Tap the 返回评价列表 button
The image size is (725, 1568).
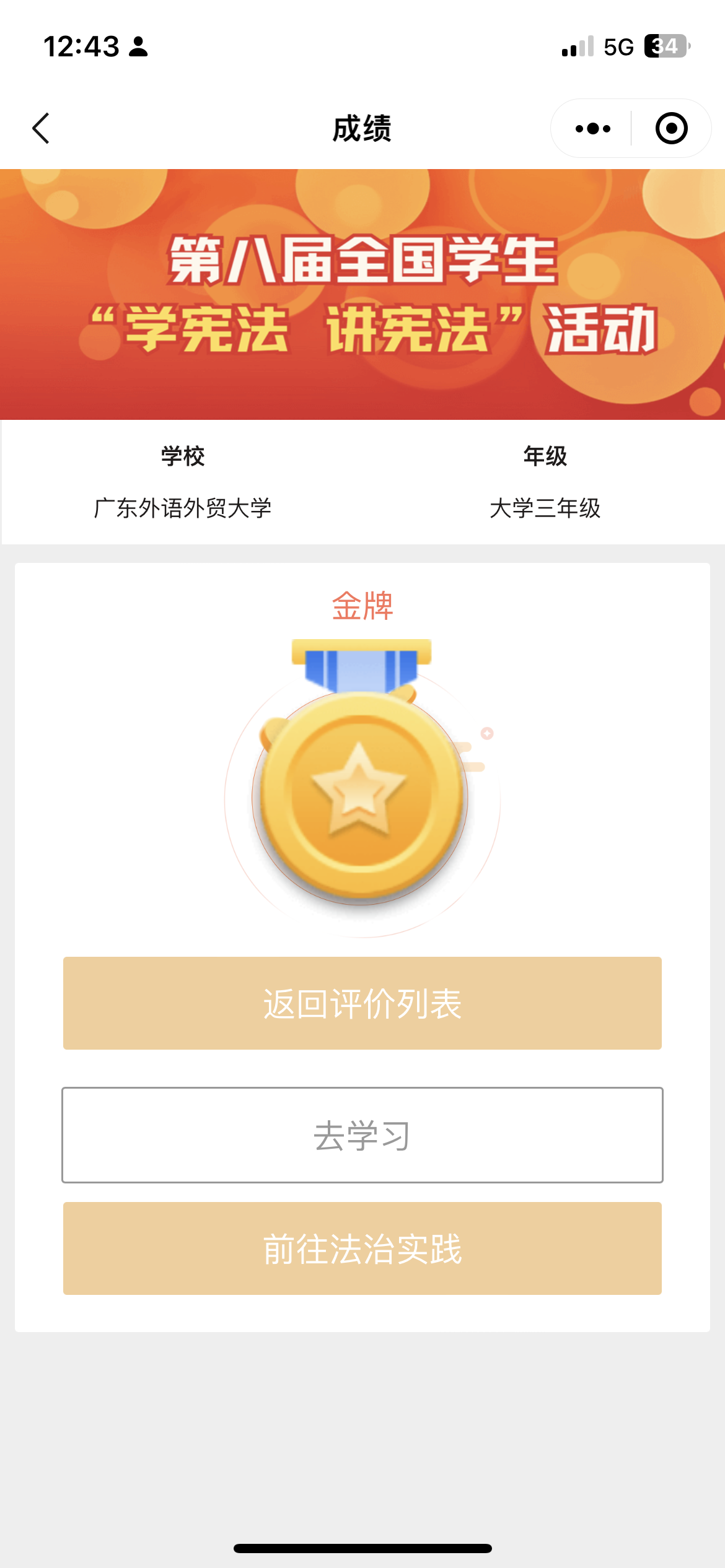coord(362,1003)
